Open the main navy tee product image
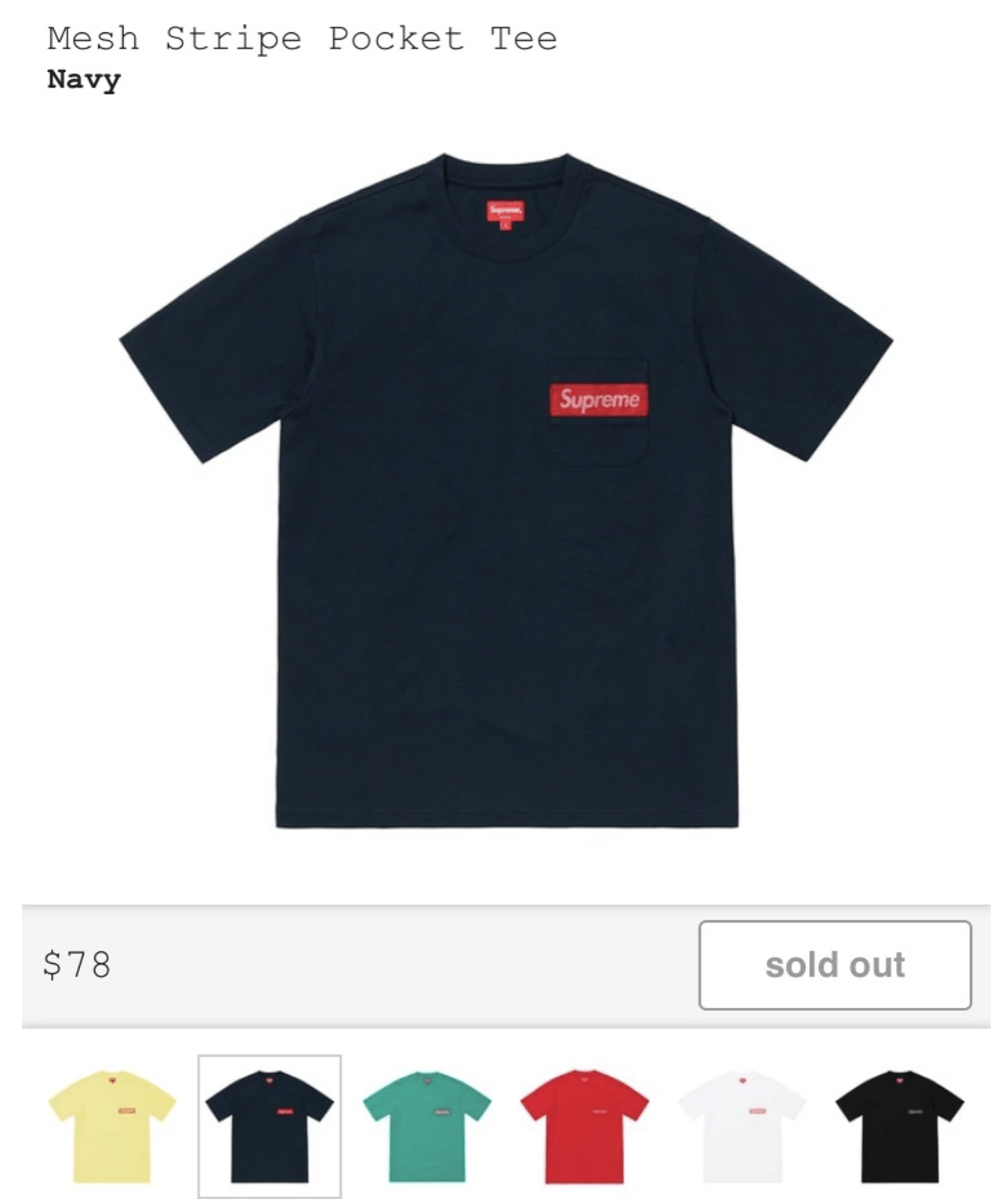This screenshot has width=1008, height=1199. pos(506,490)
